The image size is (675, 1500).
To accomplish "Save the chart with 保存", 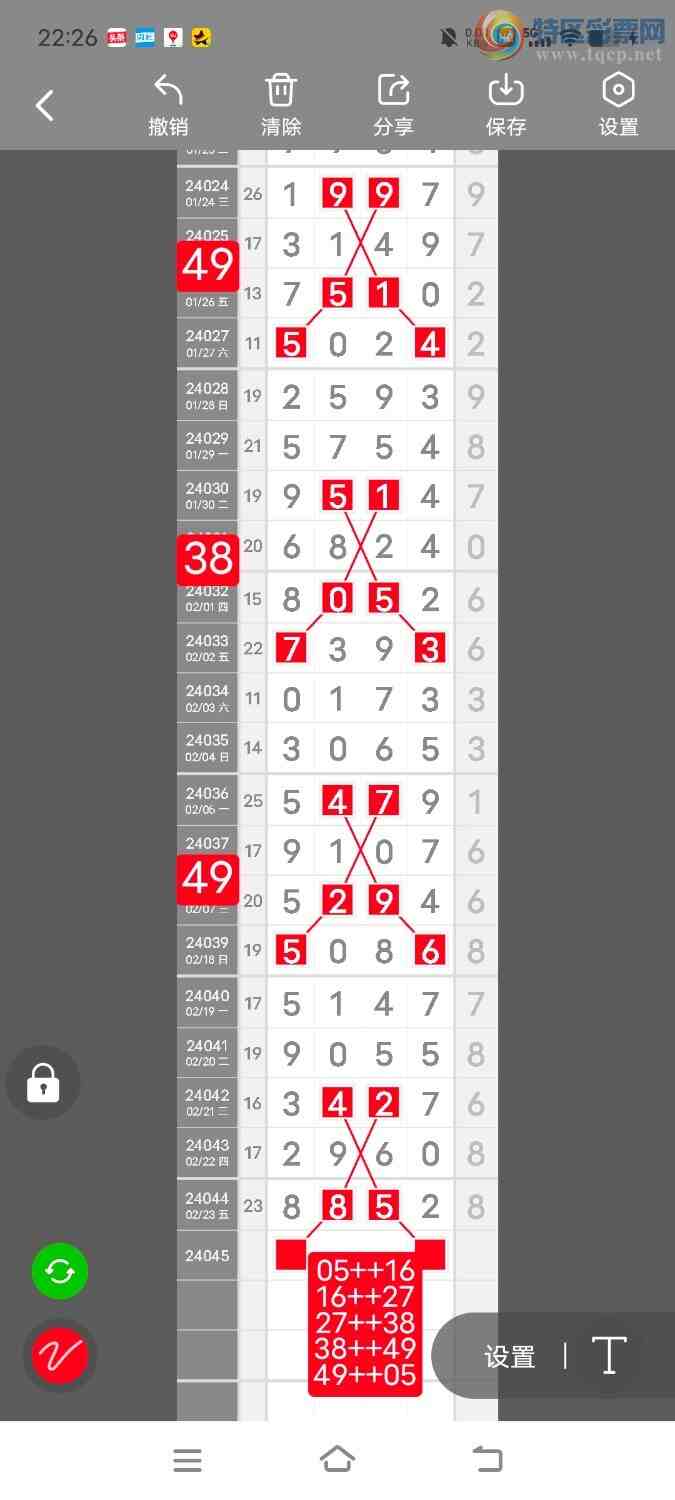I will click(506, 104).
